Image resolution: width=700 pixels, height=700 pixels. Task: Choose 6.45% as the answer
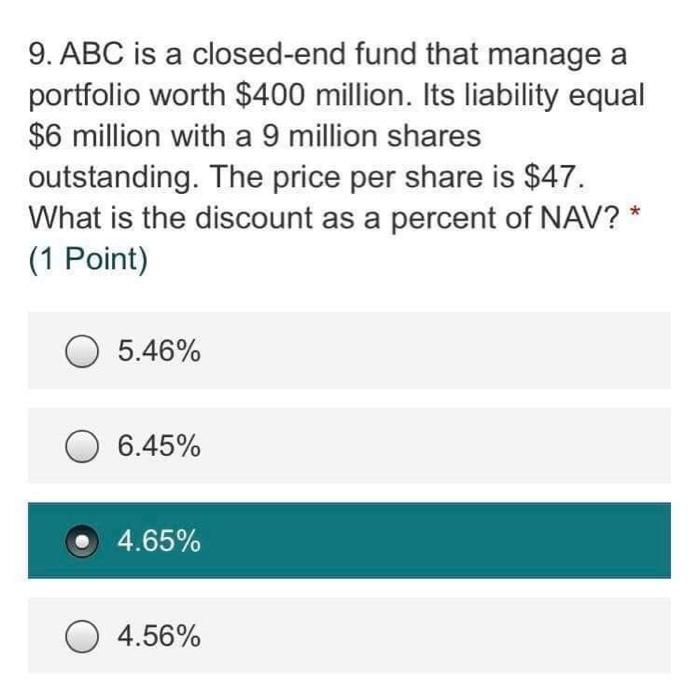click(x=82, y=447)
